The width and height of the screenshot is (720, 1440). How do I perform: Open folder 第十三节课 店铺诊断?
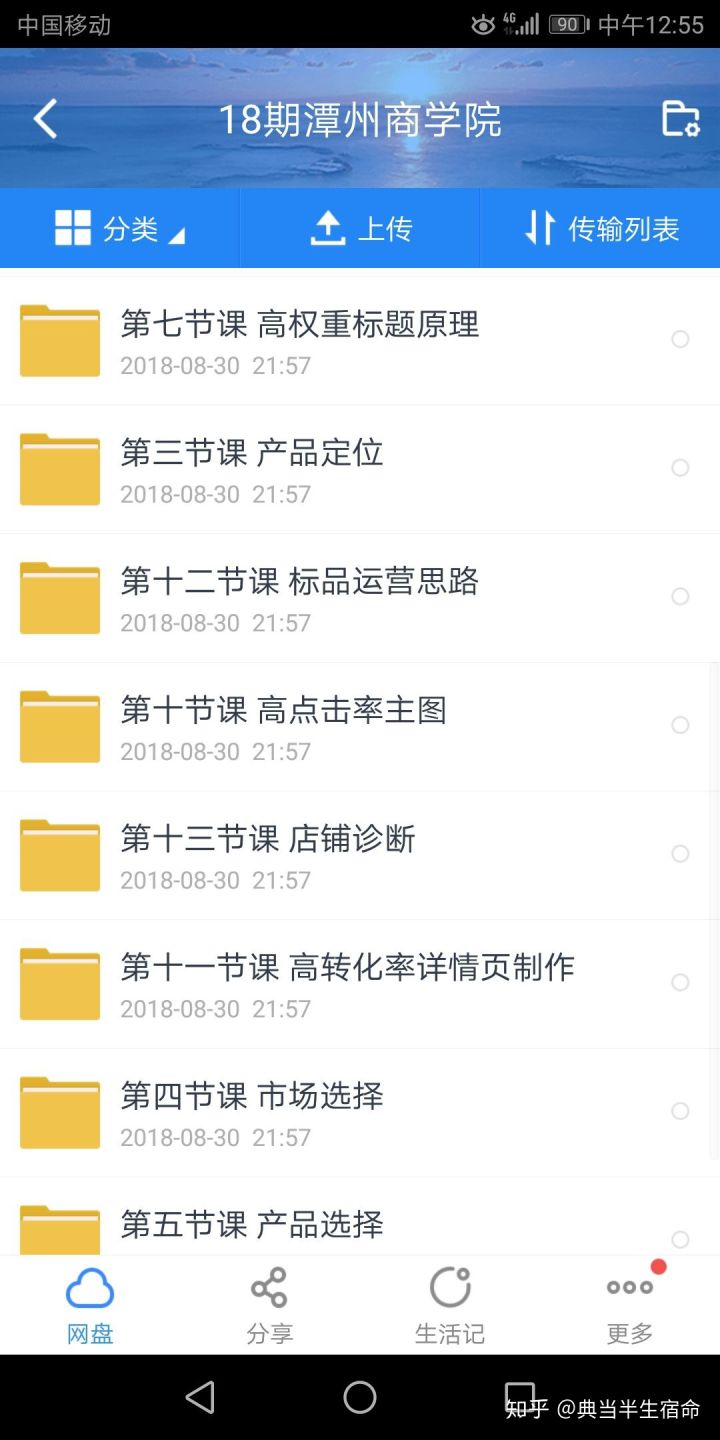coord(268,854)
